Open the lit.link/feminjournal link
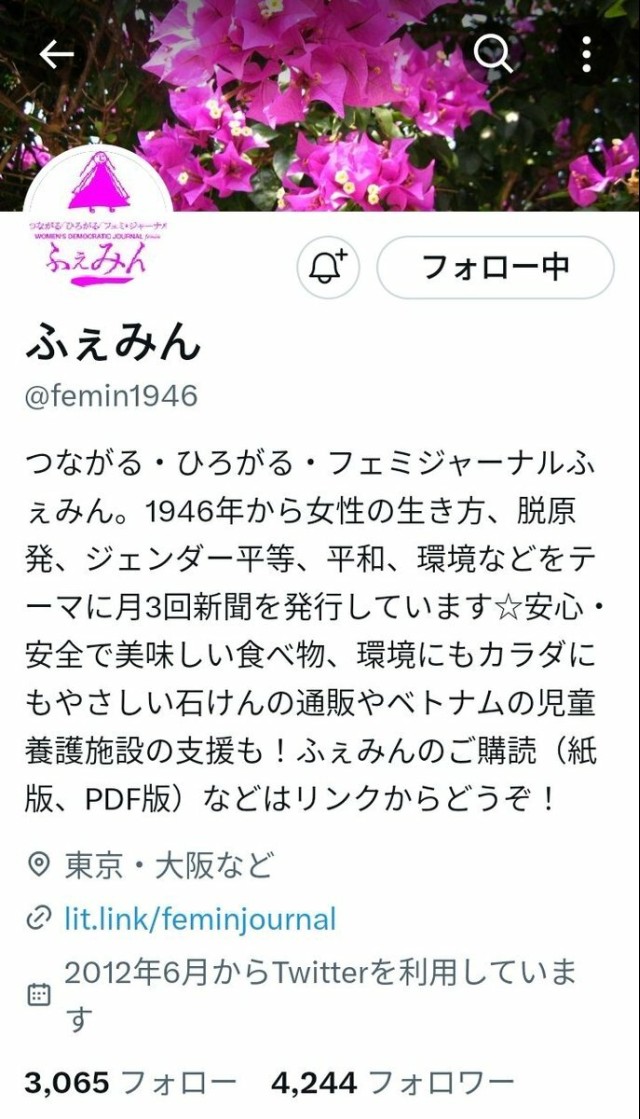This screenshot has height=1119, width=640. pyautogui.click(x=200, y=918)
